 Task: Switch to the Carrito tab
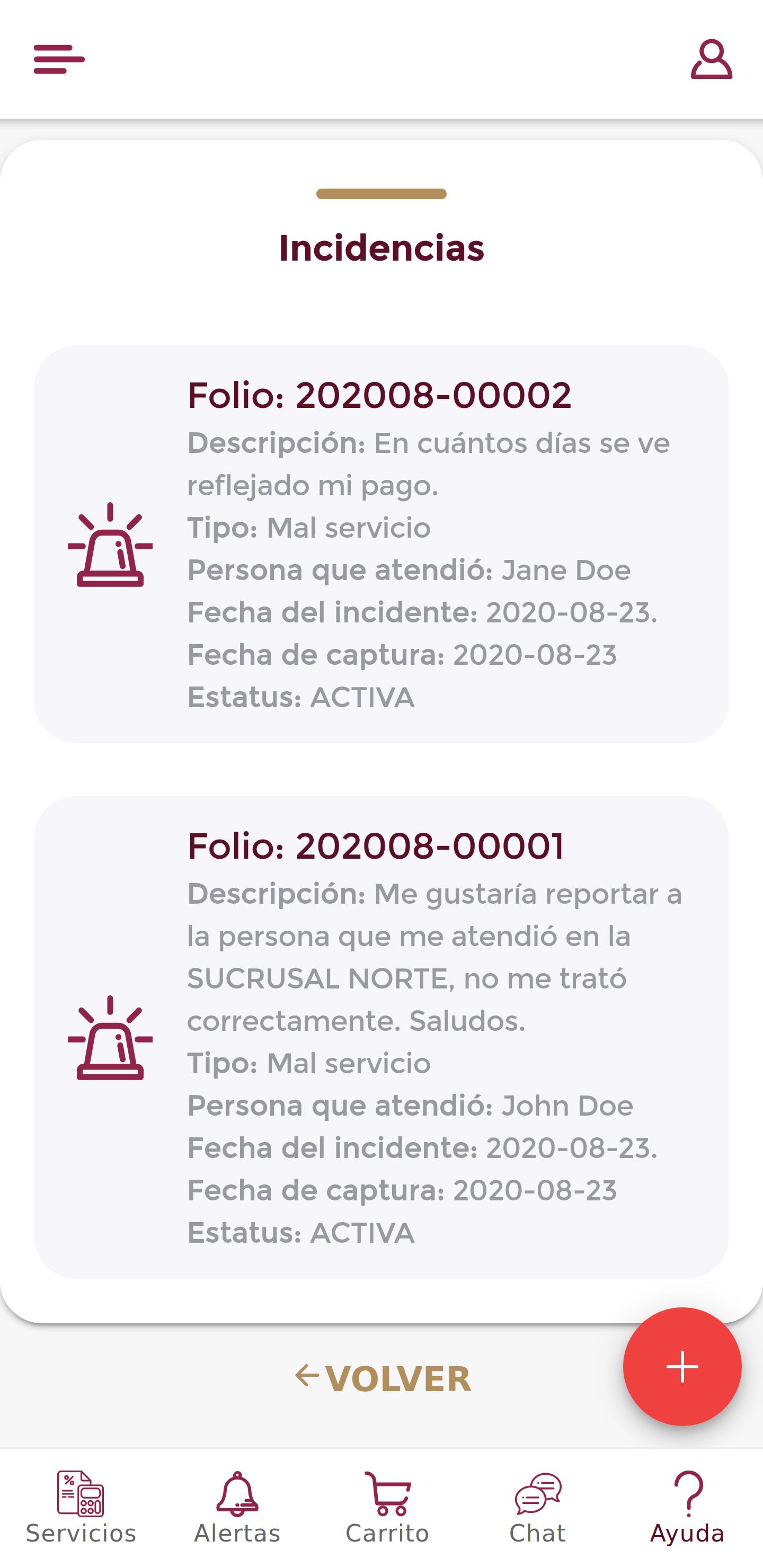387,1508
